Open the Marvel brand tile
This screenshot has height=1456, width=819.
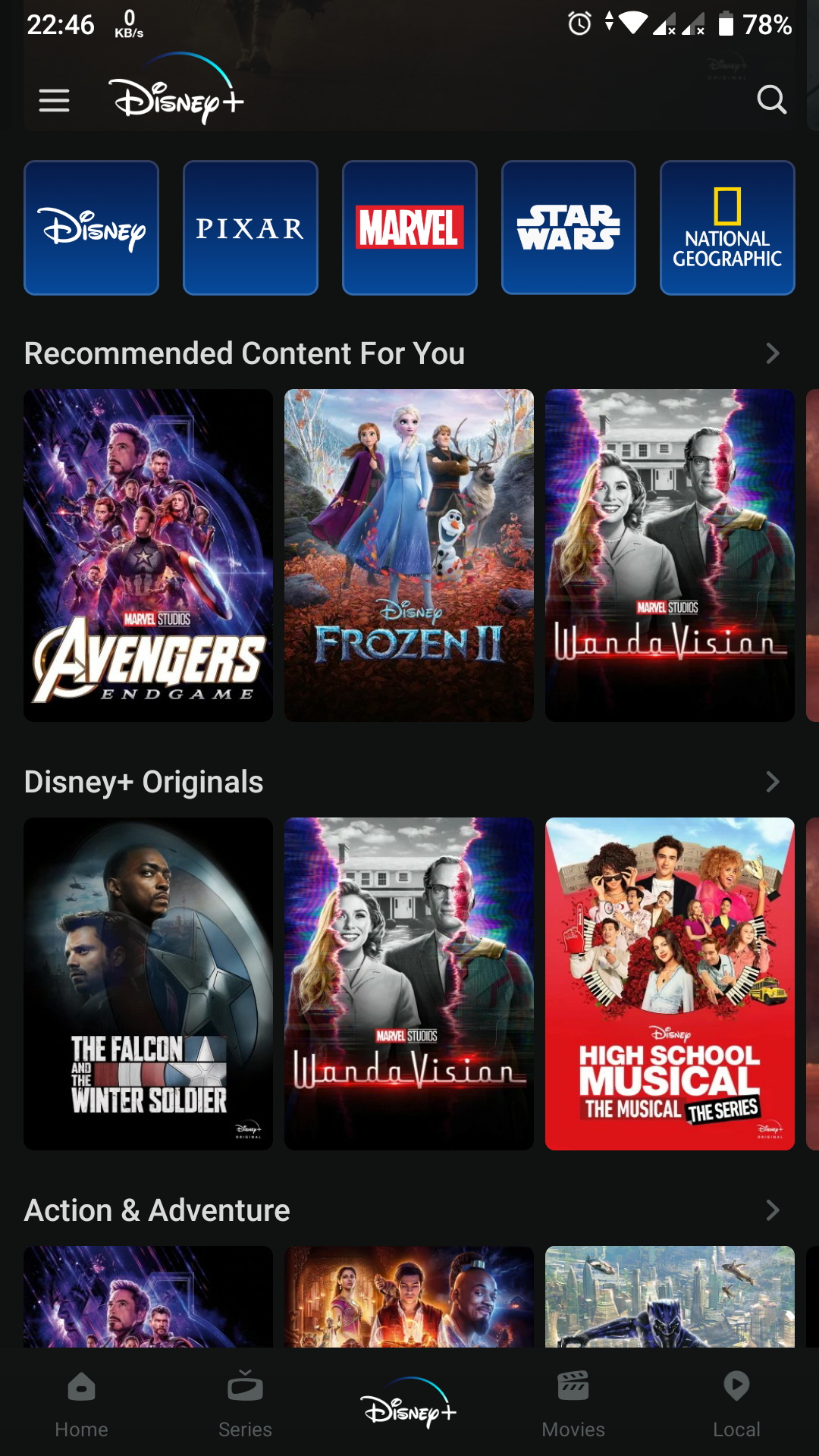pyautogui.click(x=409, y=227)
